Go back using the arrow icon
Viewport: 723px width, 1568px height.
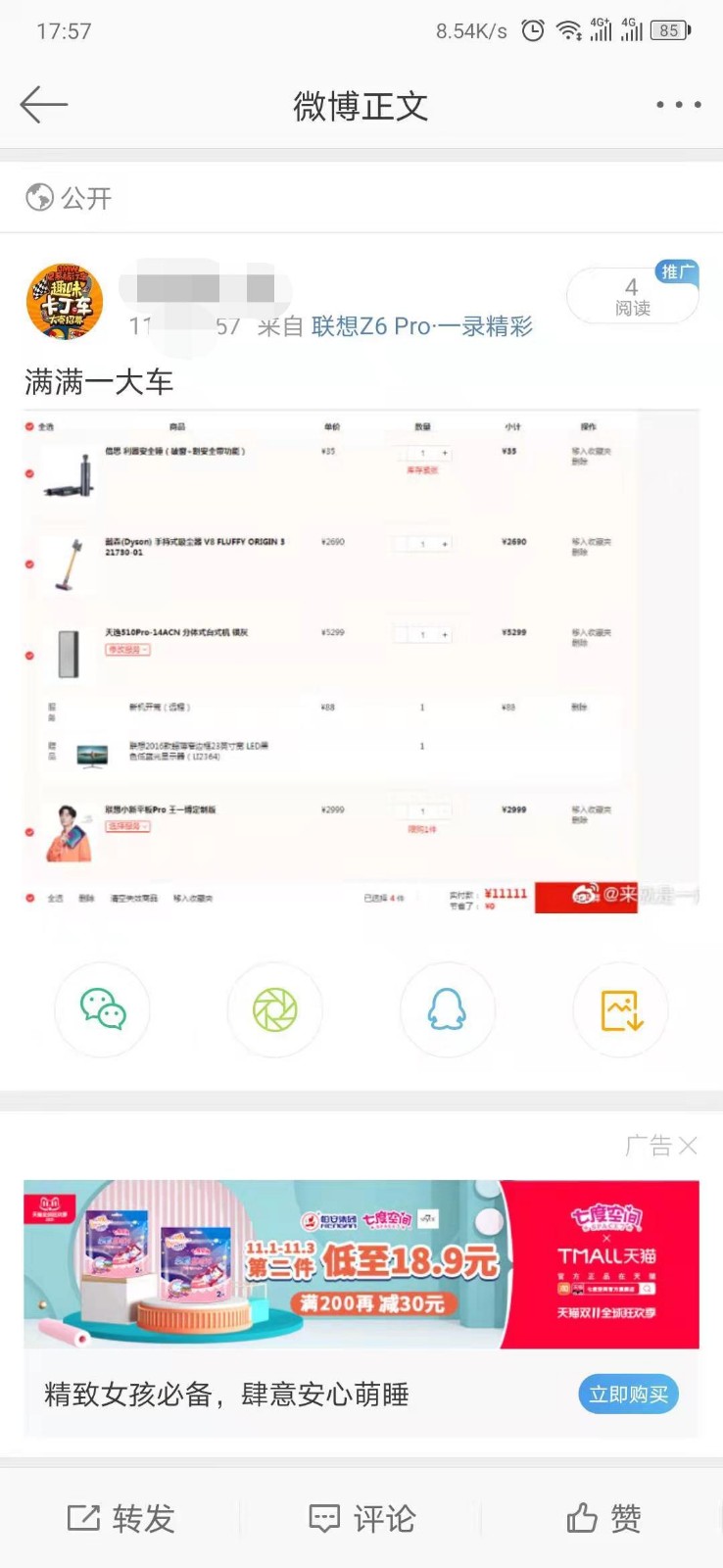43,105
